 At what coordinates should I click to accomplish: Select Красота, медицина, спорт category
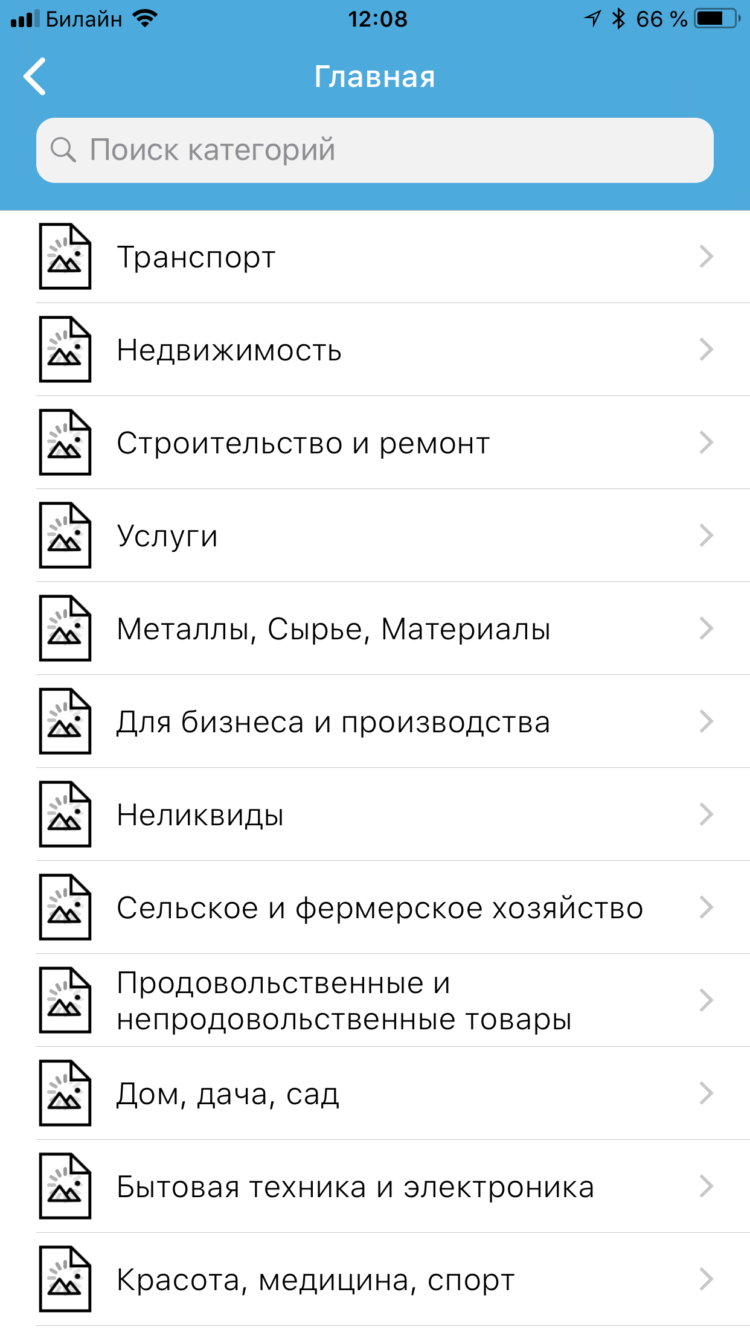(375, 1280)
